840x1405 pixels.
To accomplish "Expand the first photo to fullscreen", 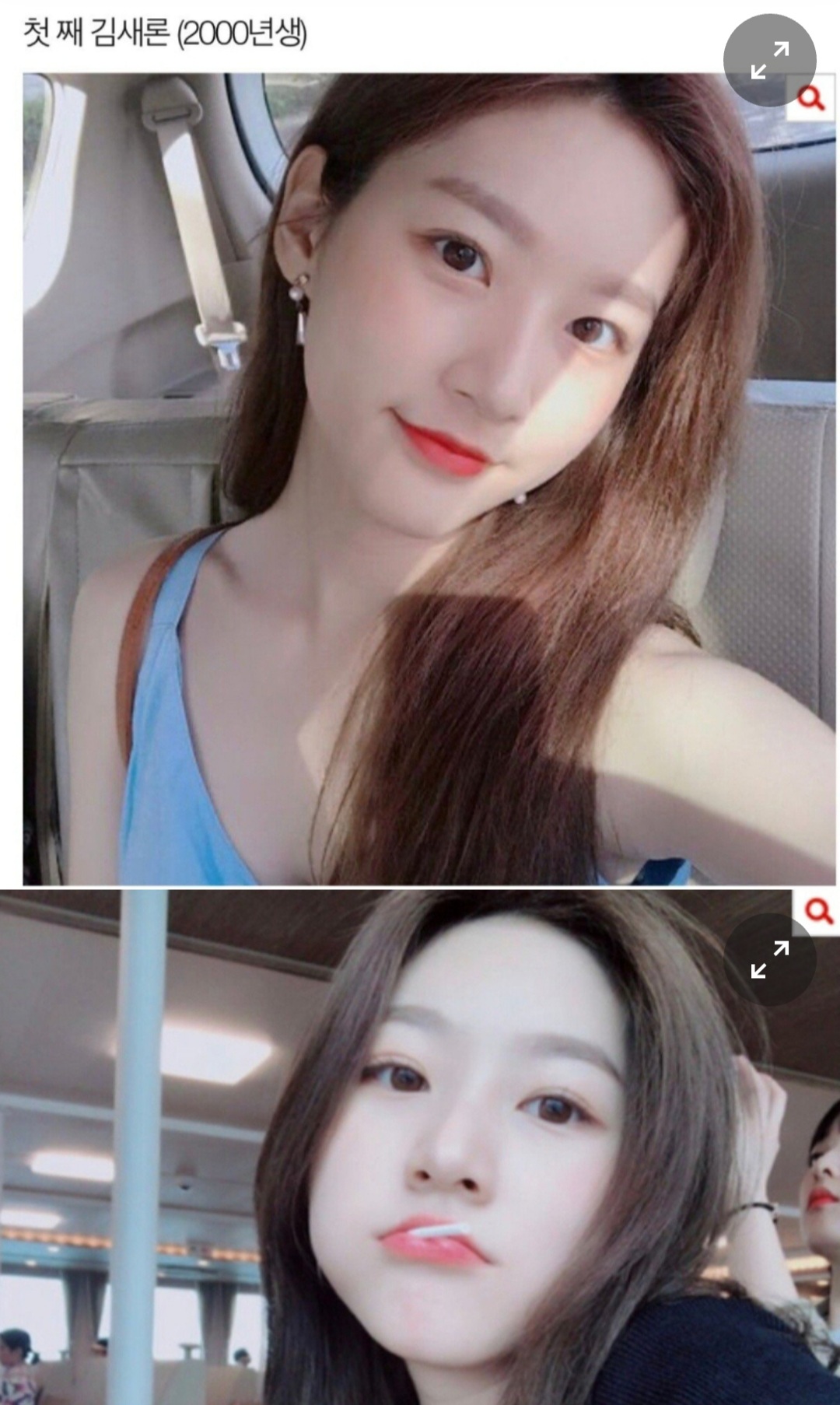I will coord(769,60).
